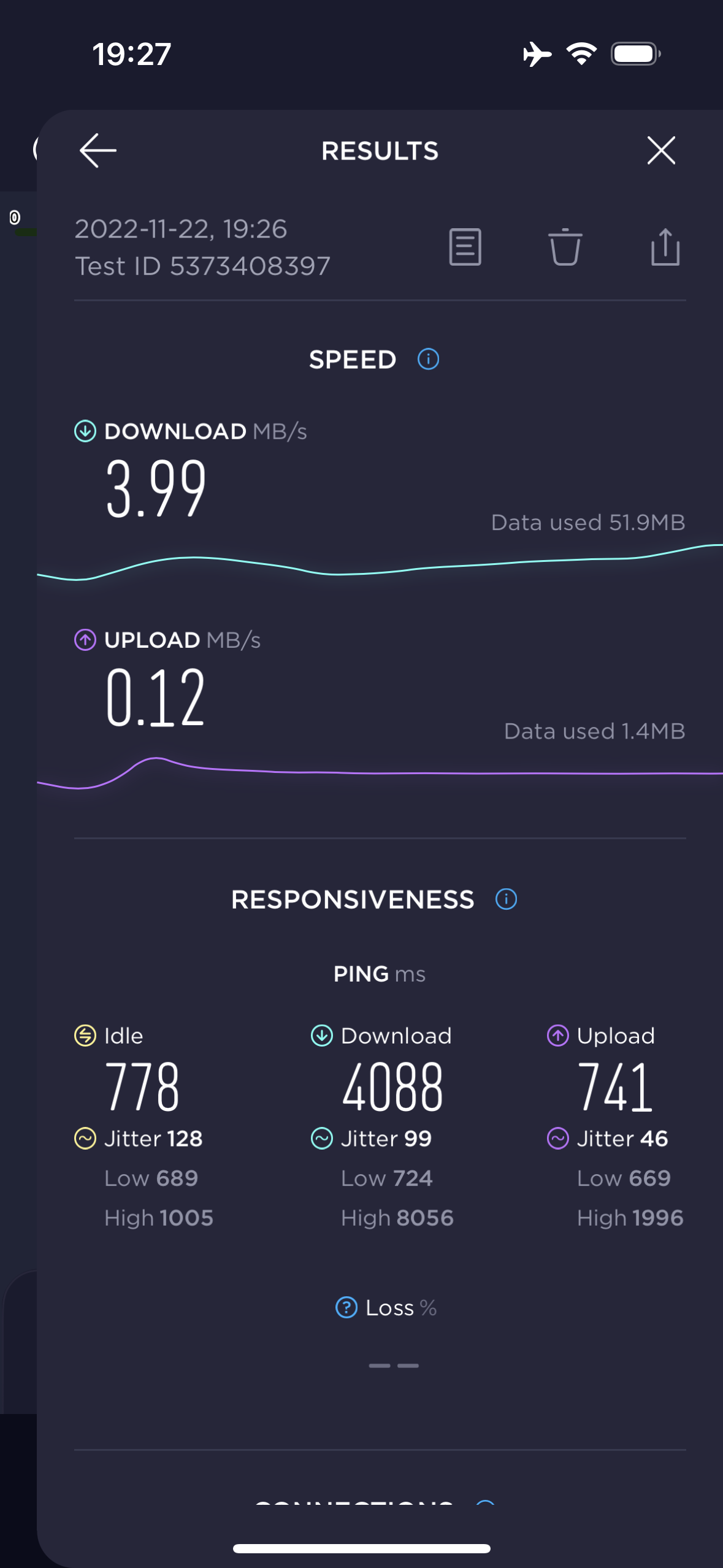Delete this test result with the trash icon

click(x=565, y=247)
